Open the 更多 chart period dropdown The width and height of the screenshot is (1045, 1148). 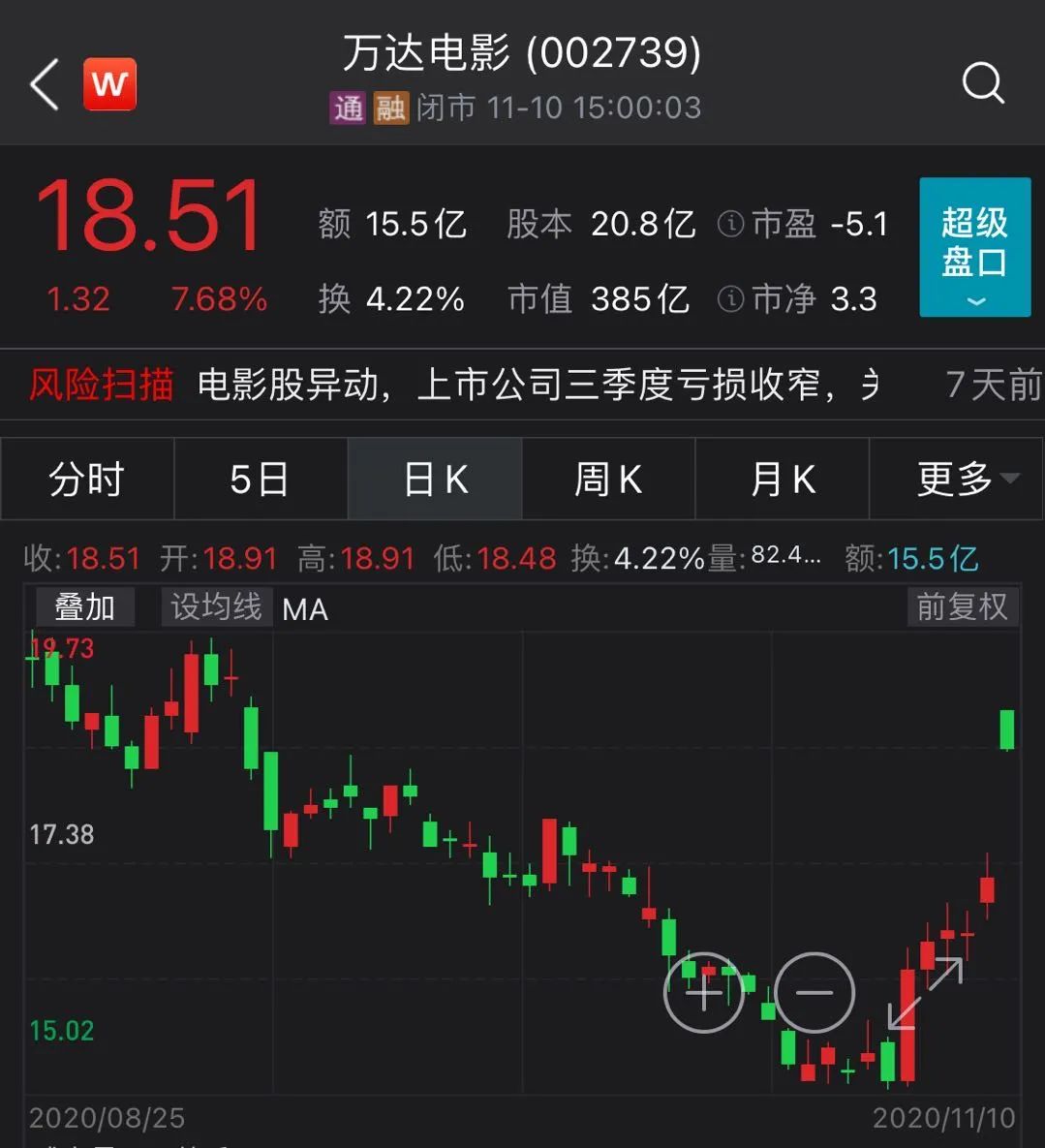pos(967,479)
